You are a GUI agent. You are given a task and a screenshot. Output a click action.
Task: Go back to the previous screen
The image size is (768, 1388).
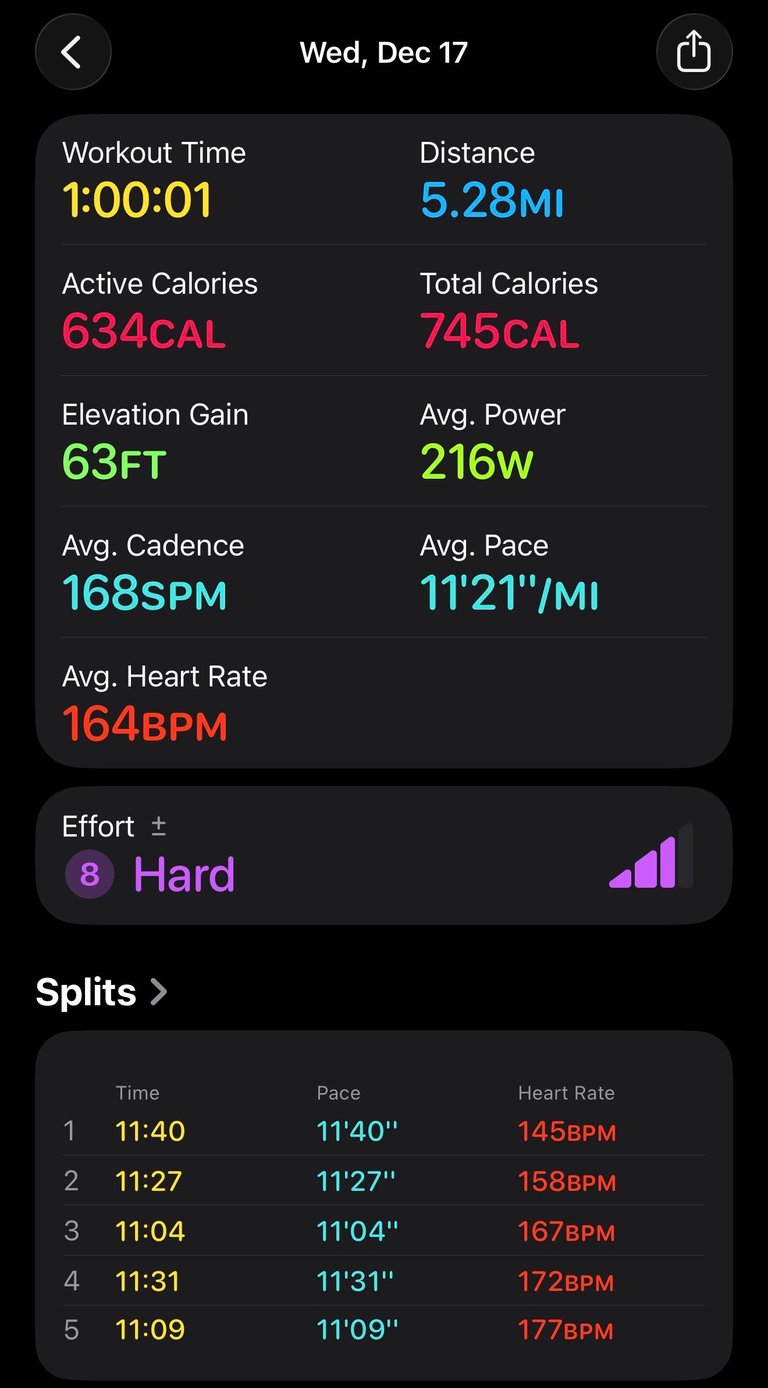73,52
